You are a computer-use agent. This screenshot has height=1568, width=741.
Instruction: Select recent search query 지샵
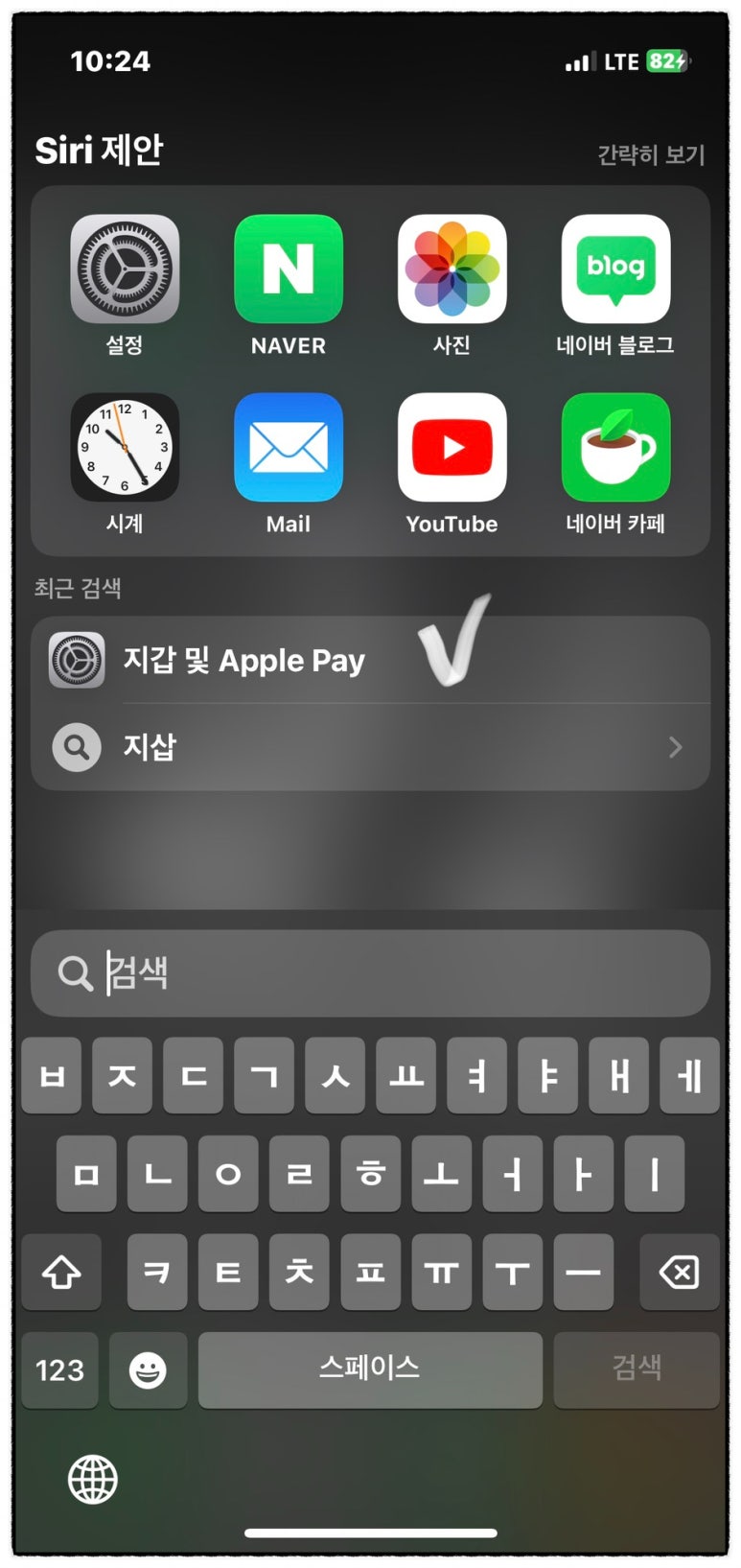370,747
